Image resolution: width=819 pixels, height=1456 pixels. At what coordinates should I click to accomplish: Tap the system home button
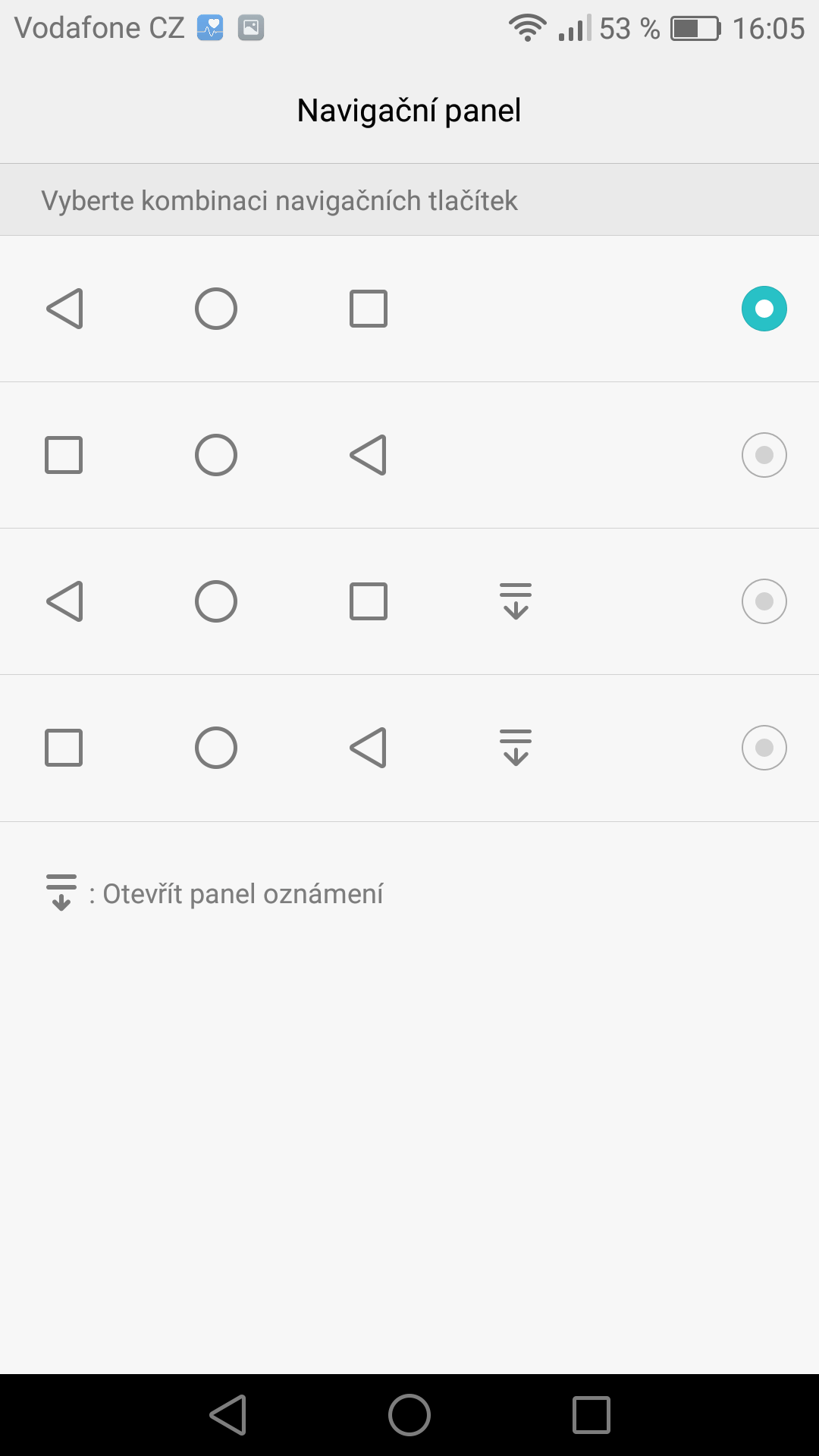[x=409, y=1415]
